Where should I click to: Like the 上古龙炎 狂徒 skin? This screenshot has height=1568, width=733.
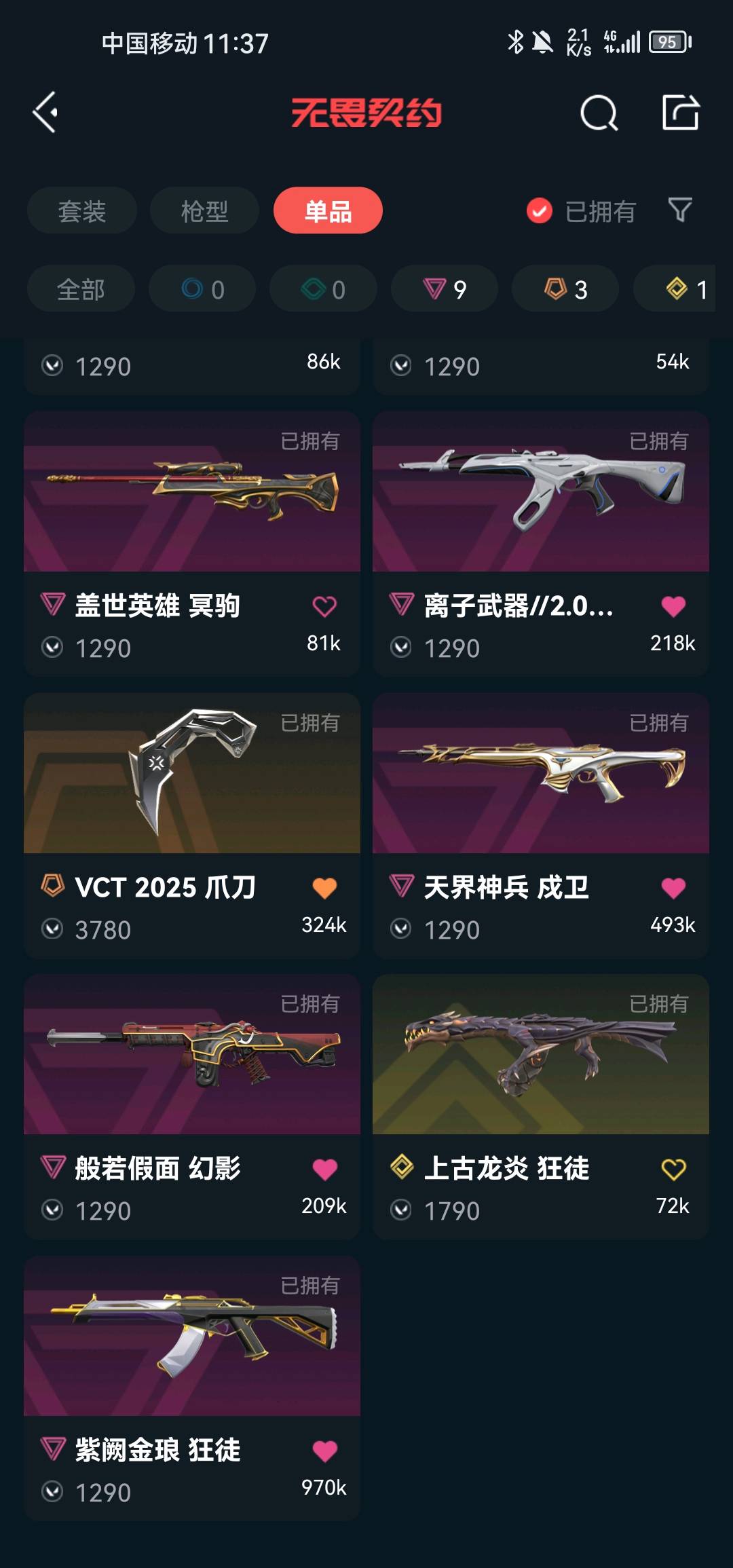click(673, 1169)
